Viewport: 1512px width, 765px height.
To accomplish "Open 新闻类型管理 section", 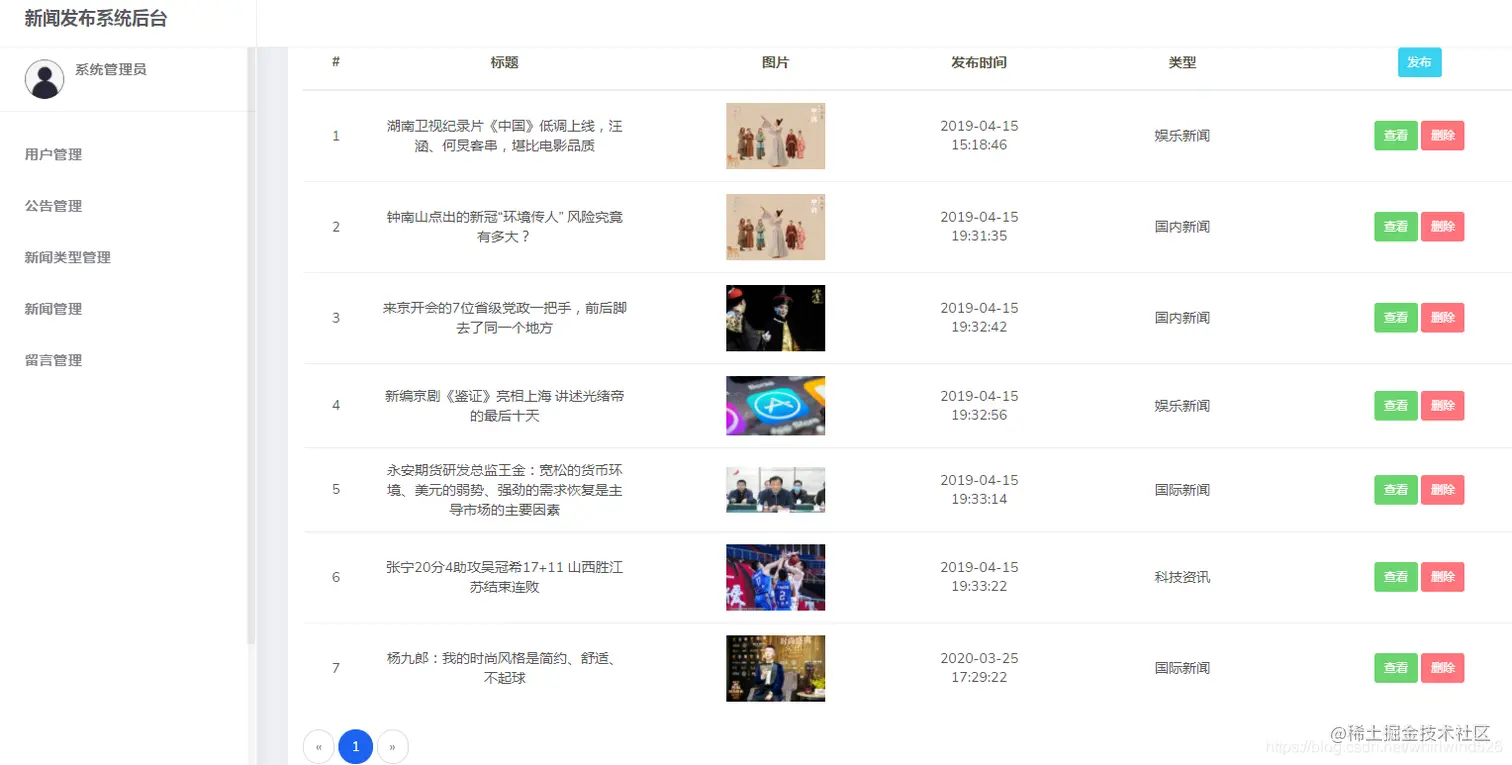I will coord(67,257).
